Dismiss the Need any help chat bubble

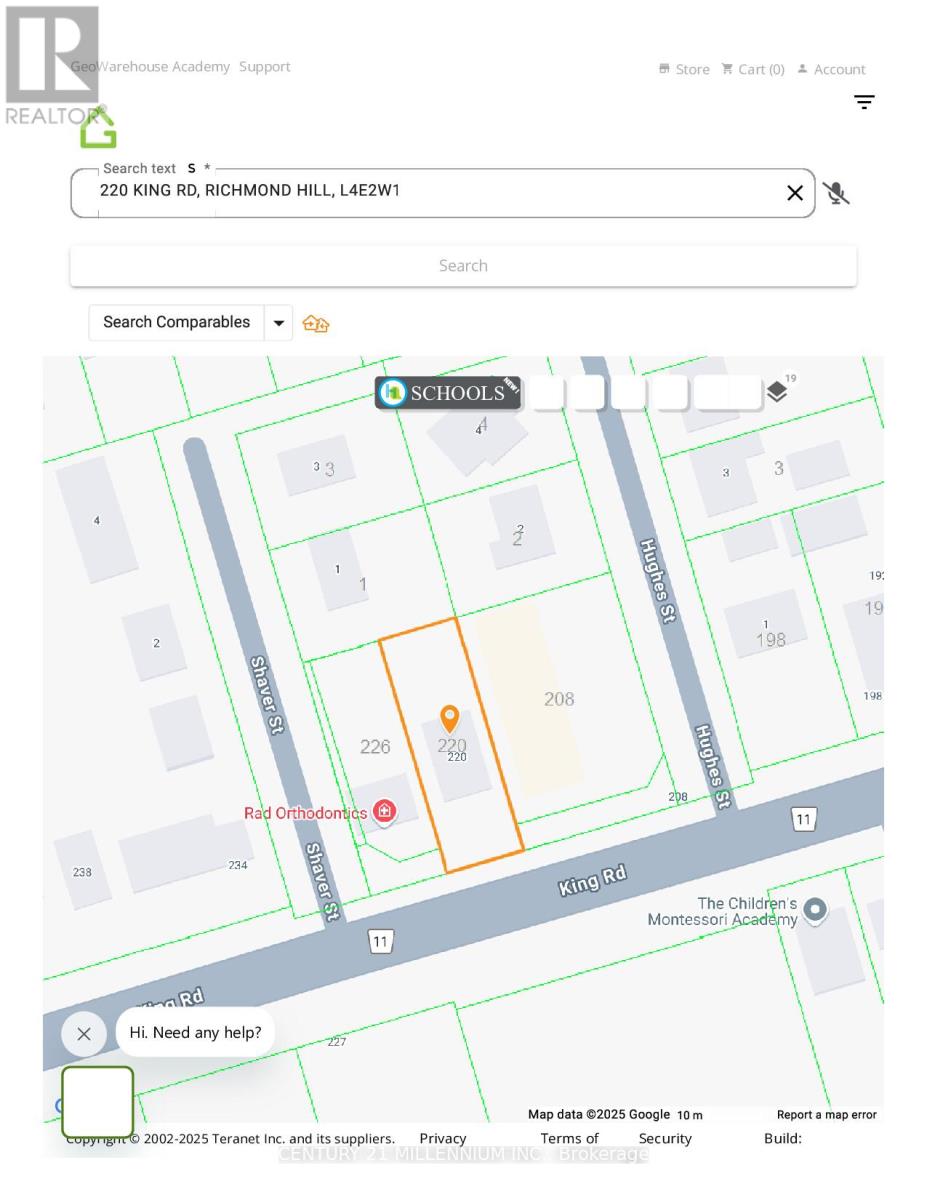coord(84,1034)
